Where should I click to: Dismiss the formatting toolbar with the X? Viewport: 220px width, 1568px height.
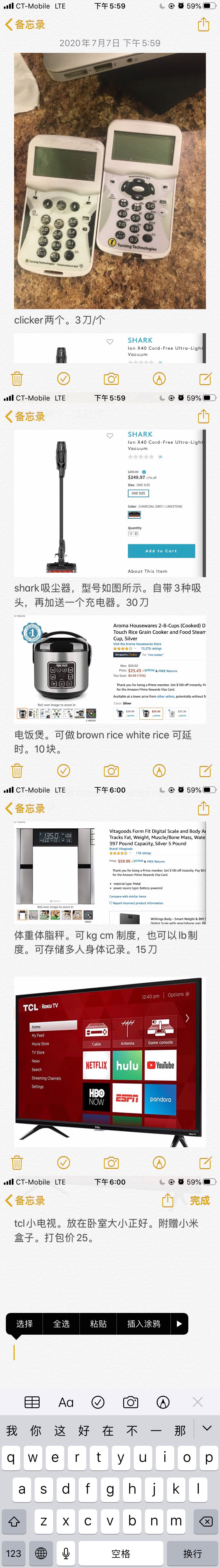197,1402
